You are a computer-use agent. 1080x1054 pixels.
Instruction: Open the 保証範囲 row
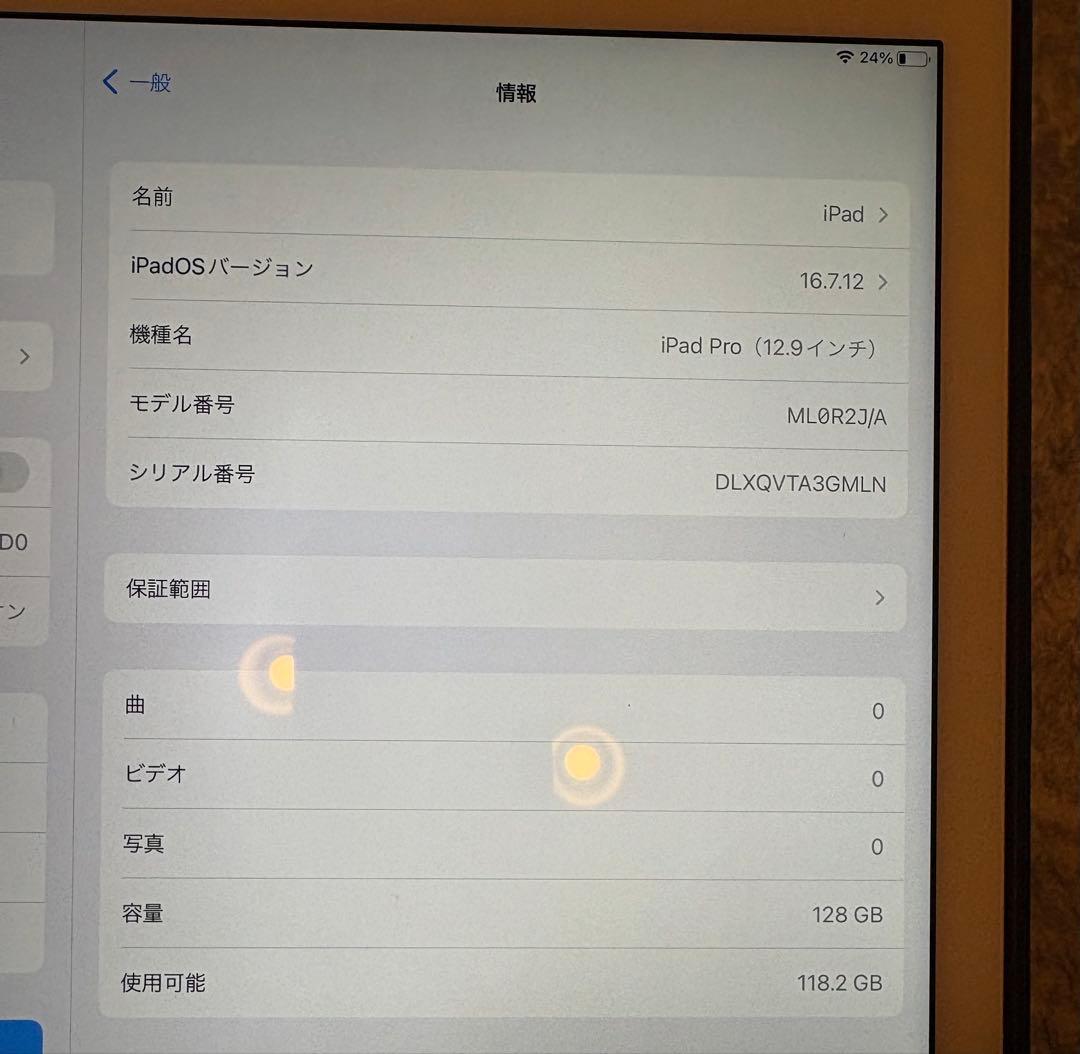point(505,594)
